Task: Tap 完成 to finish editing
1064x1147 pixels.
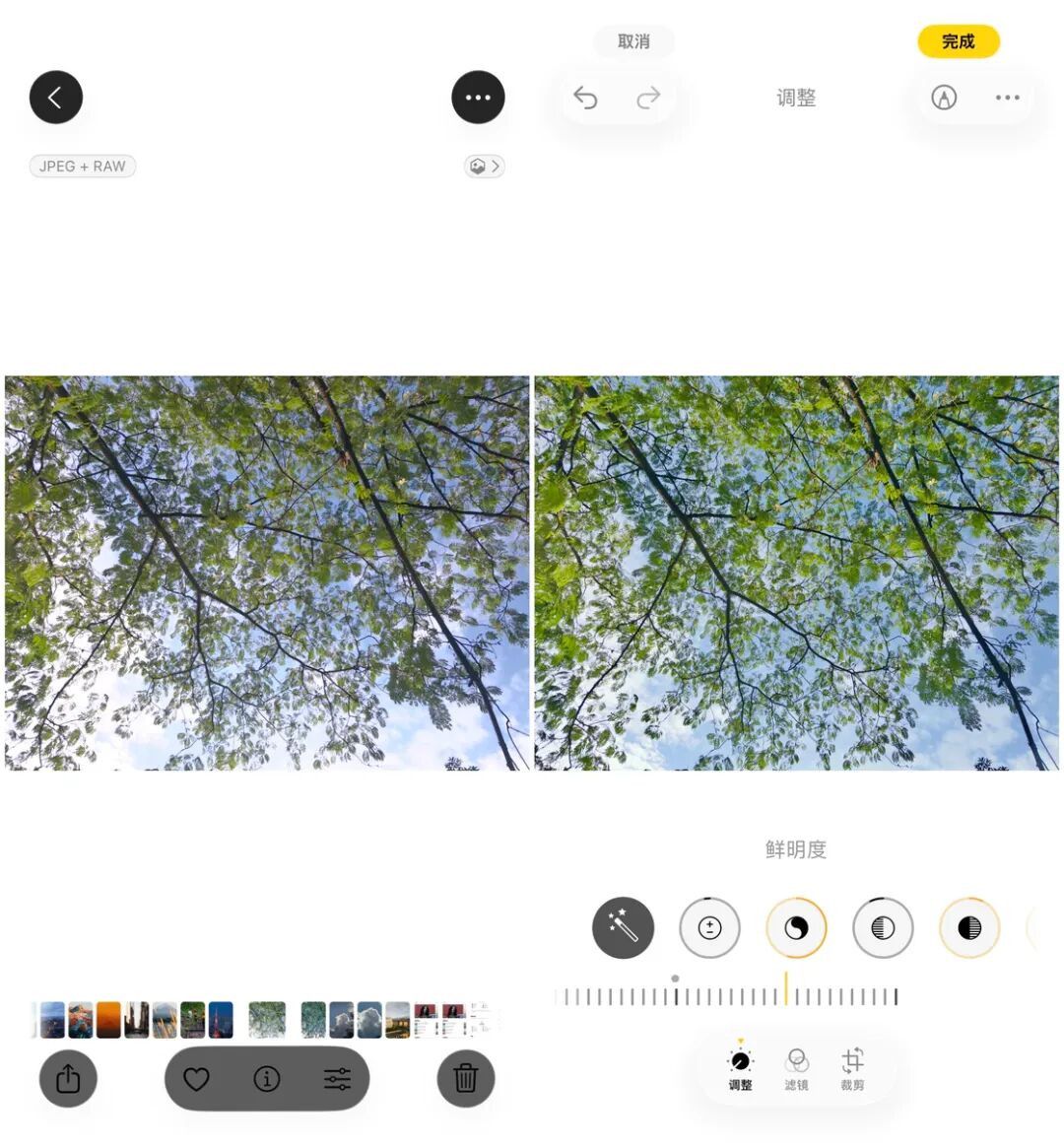Action: click(958, 41)
